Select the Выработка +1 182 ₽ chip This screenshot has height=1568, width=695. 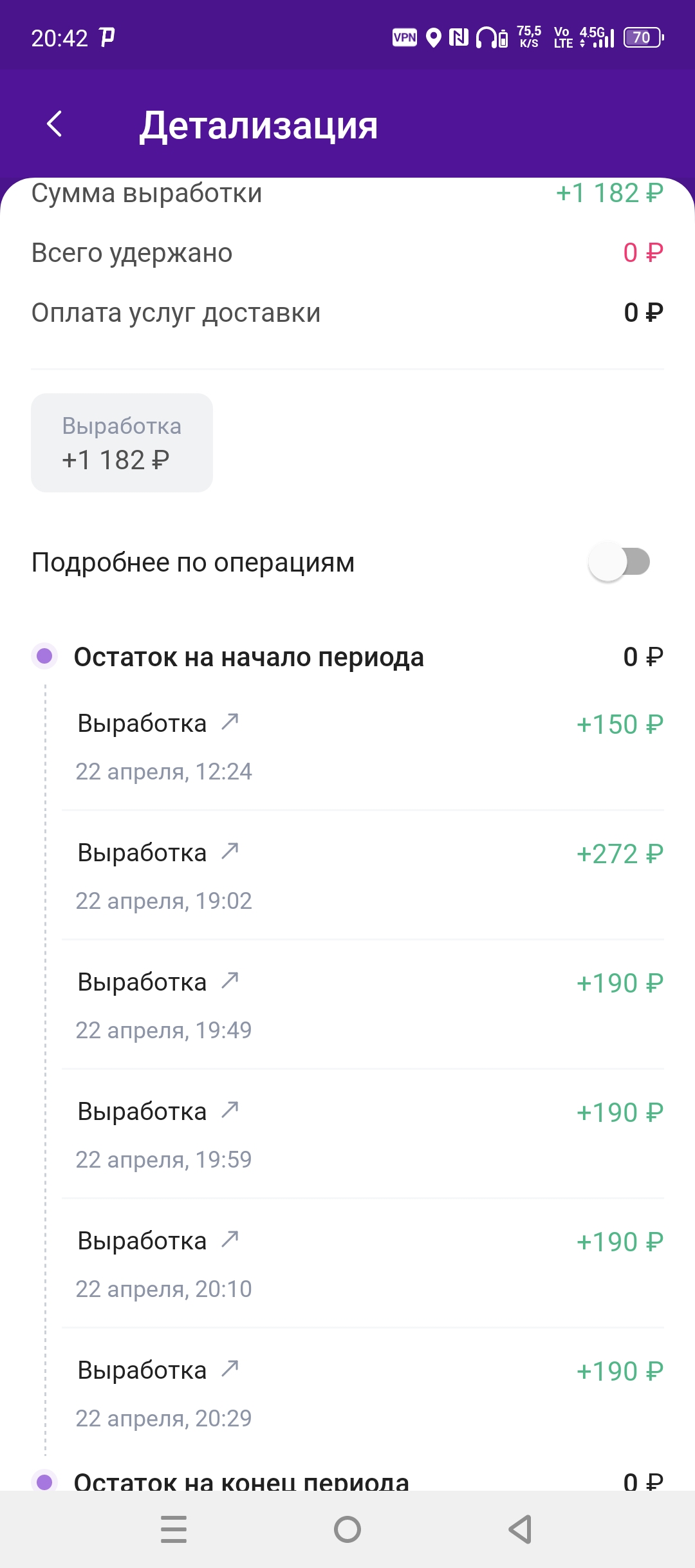click(122, 443)
